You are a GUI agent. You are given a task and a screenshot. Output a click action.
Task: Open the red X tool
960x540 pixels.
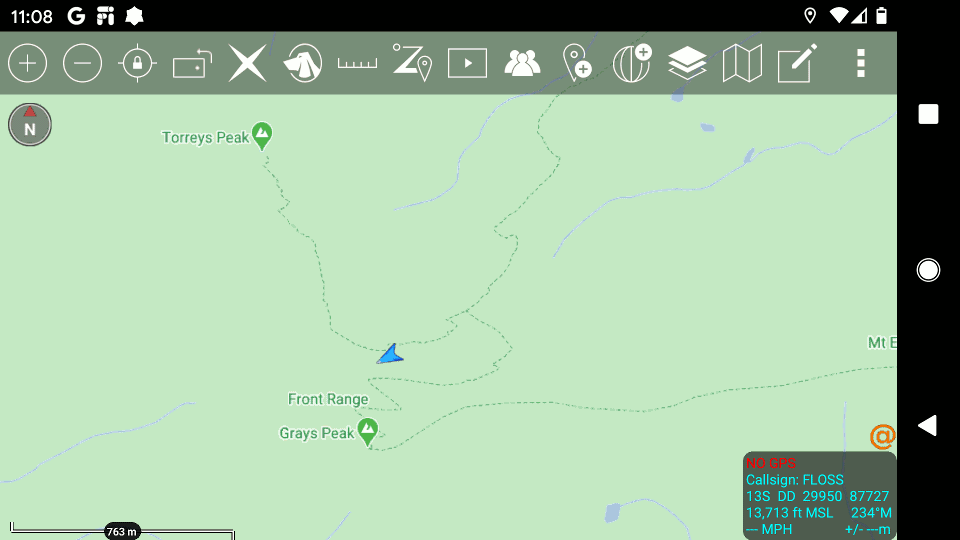click(x=247, y=64)
